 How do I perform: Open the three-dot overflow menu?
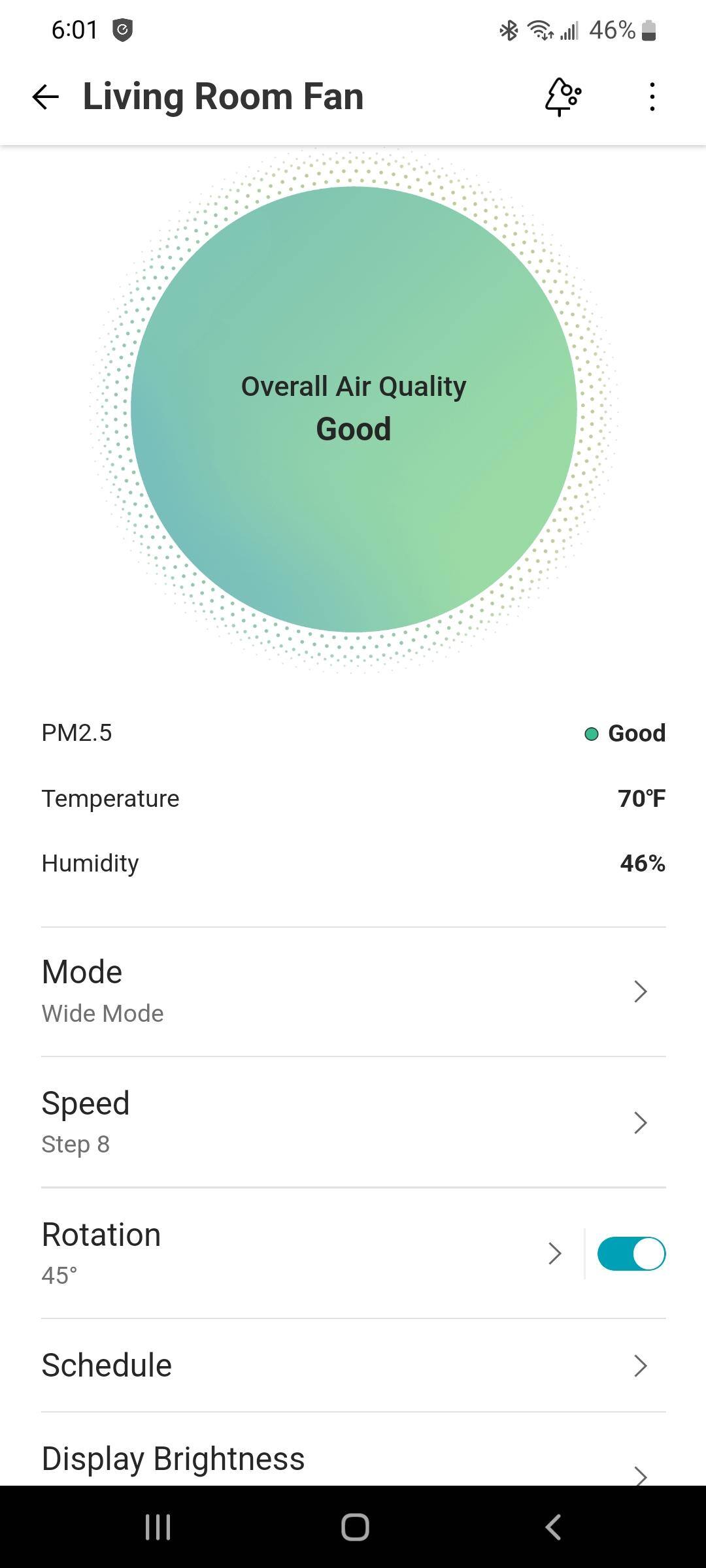652,97
